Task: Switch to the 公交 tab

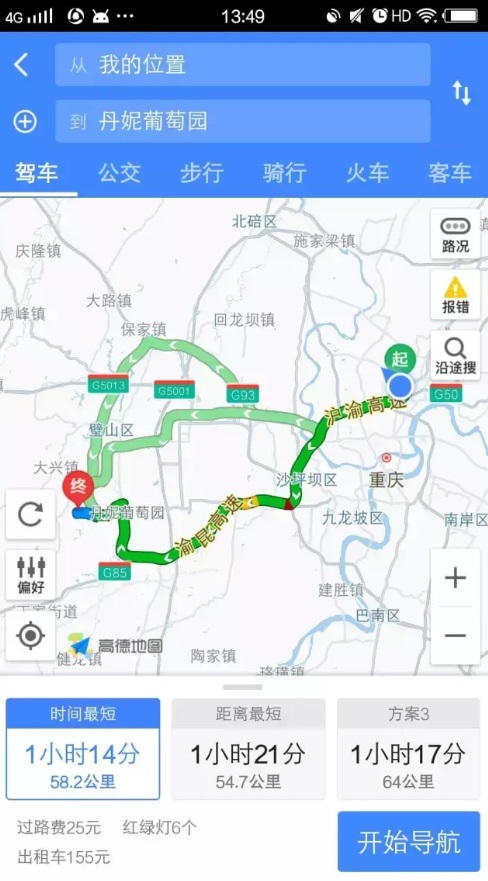Action: point(119,173)
